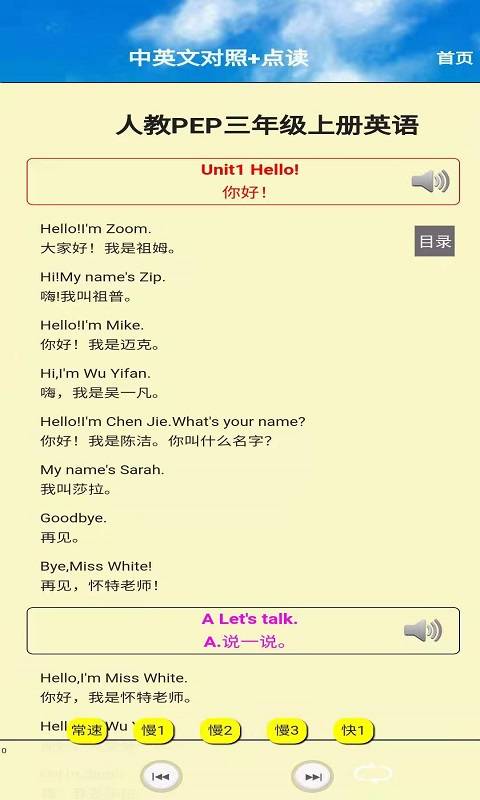Switch speed to 慢3
Image resolution: width=480 pixels, height=800 pixels.
coord(287,730)
